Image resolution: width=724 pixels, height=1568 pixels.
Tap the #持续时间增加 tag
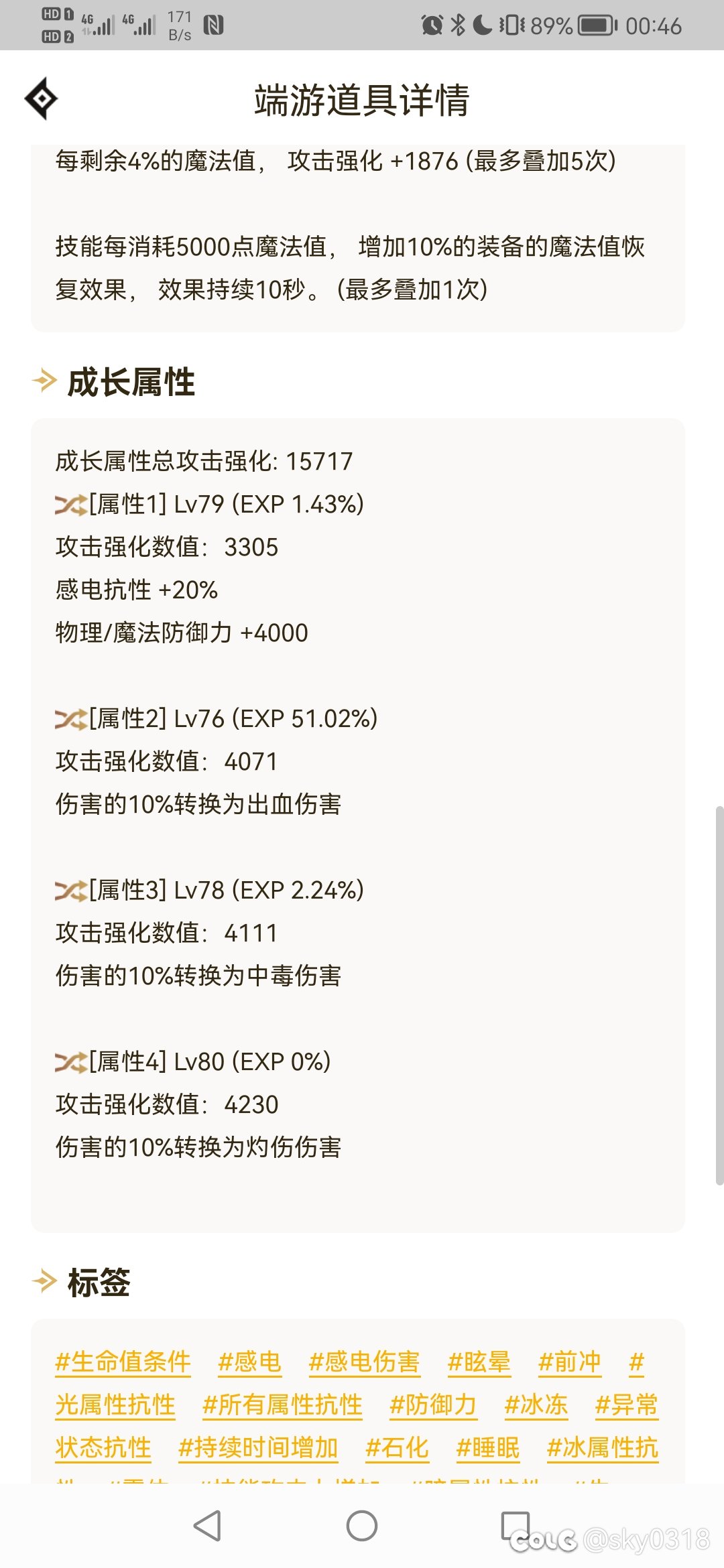click(x=258, y=1448)
